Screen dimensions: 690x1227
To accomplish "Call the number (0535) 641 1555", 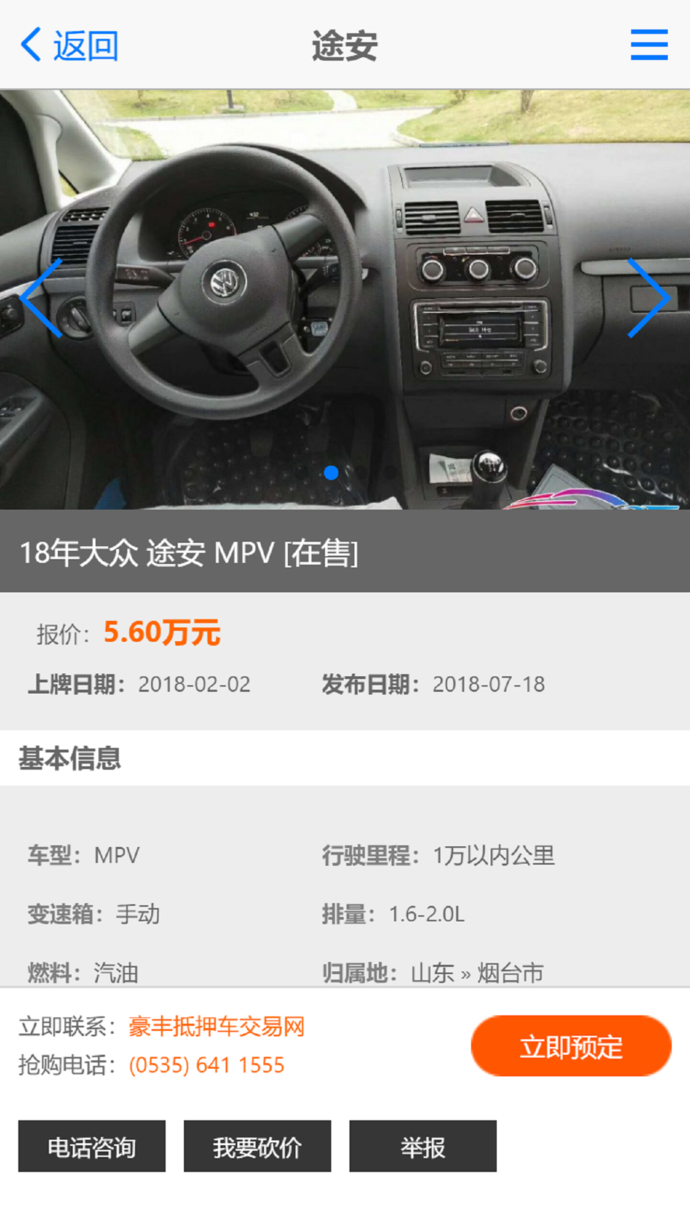I will coord(207,1065).
